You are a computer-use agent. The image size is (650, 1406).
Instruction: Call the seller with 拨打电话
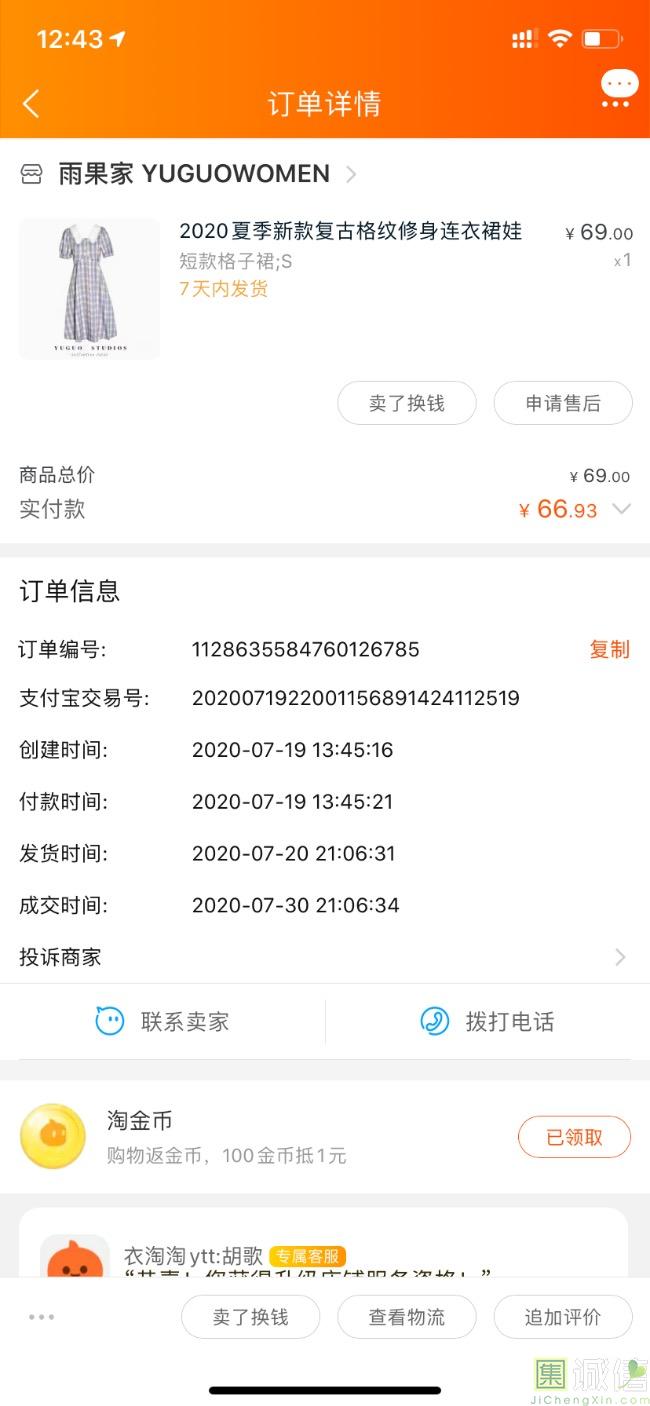point(488,1021)
